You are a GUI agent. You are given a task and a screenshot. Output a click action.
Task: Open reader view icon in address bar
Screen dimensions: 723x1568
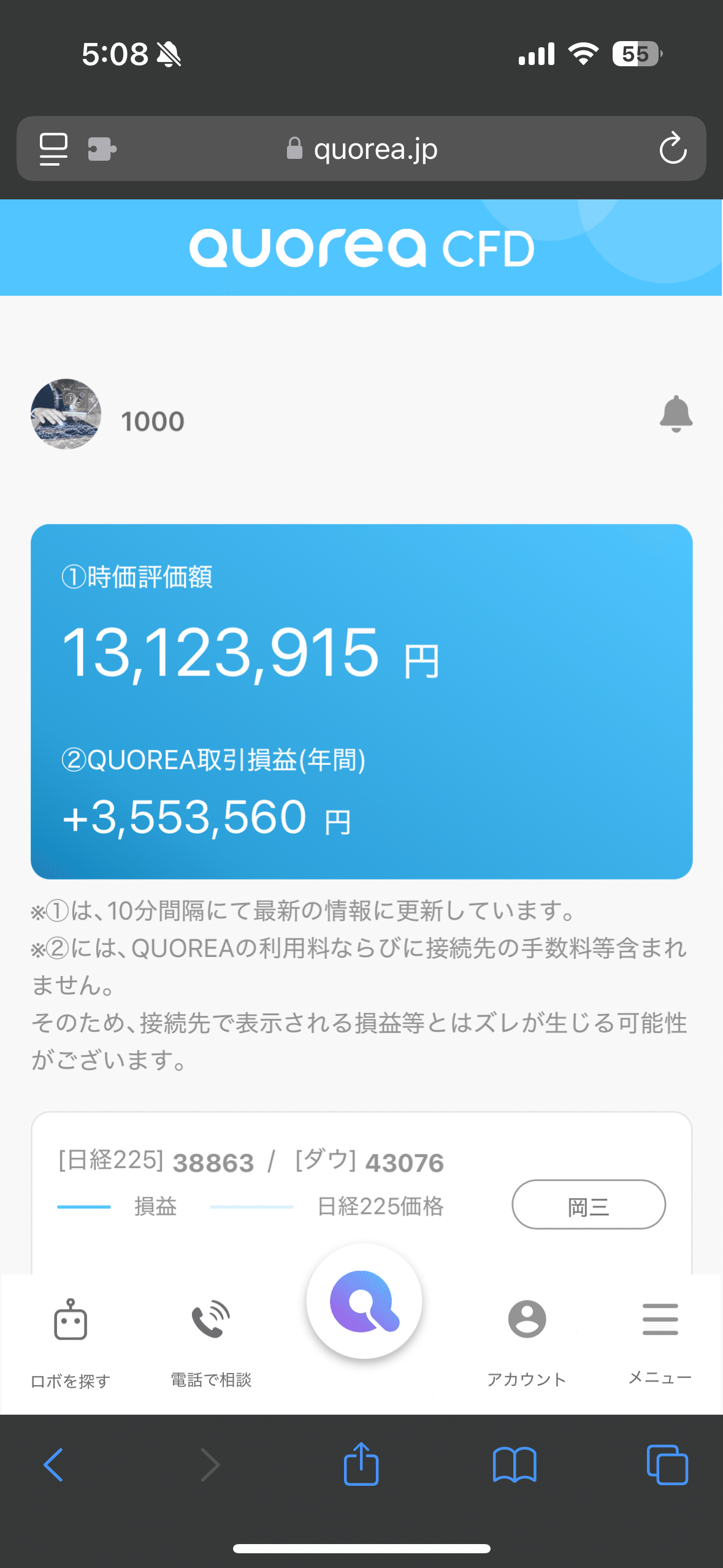pyautogui.click(x=53, y=149)
